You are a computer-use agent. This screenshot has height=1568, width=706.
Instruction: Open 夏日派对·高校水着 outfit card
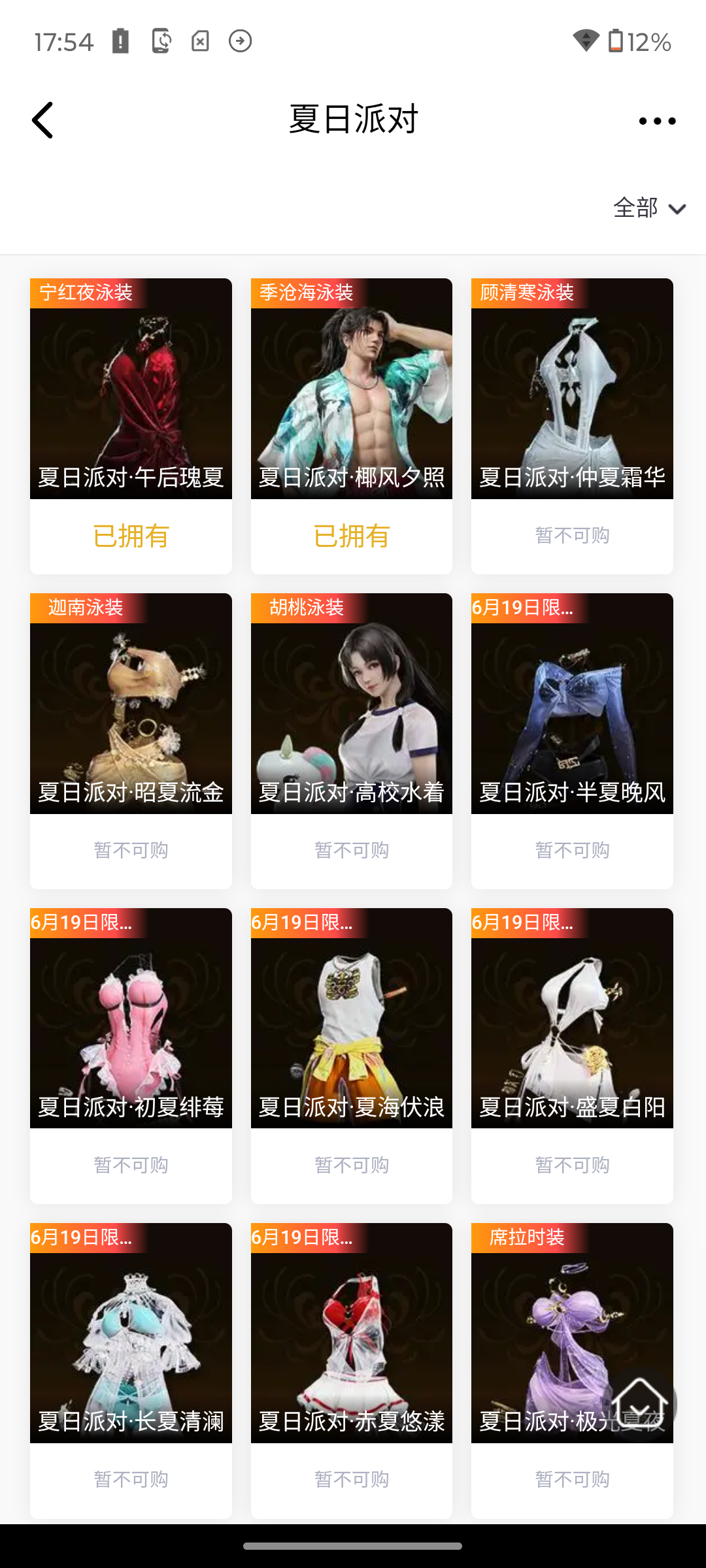tap(352, 704)
